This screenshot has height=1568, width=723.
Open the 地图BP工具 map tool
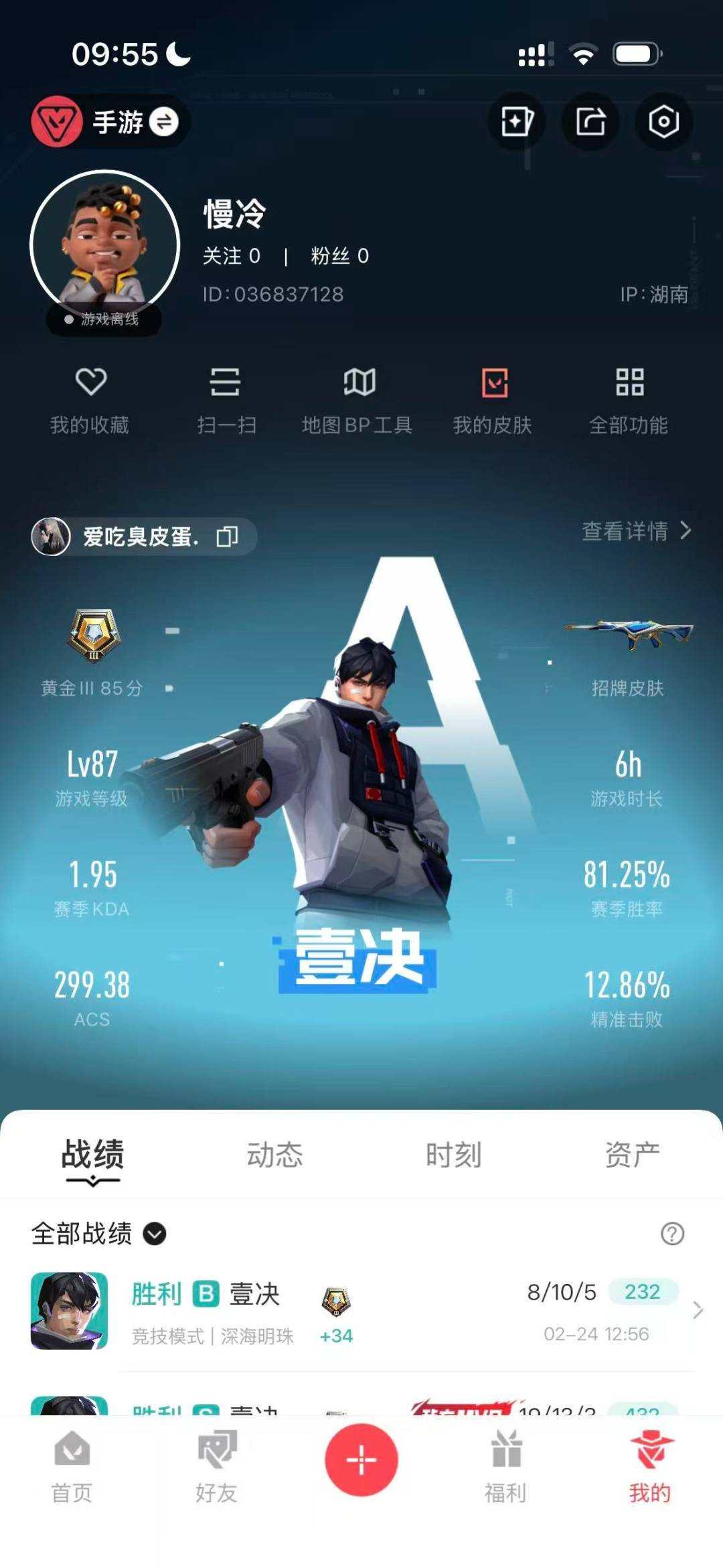click(x=358, y=399)
